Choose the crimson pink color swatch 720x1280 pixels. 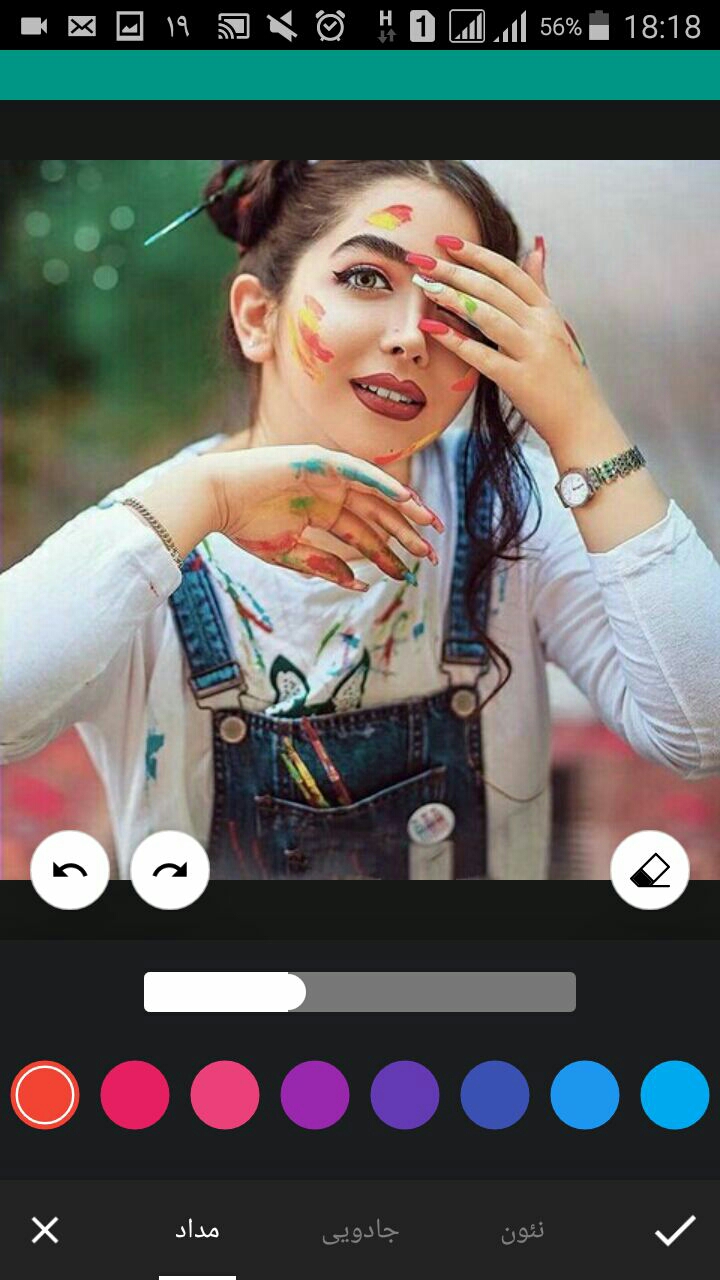click(x=135, y=1095)
